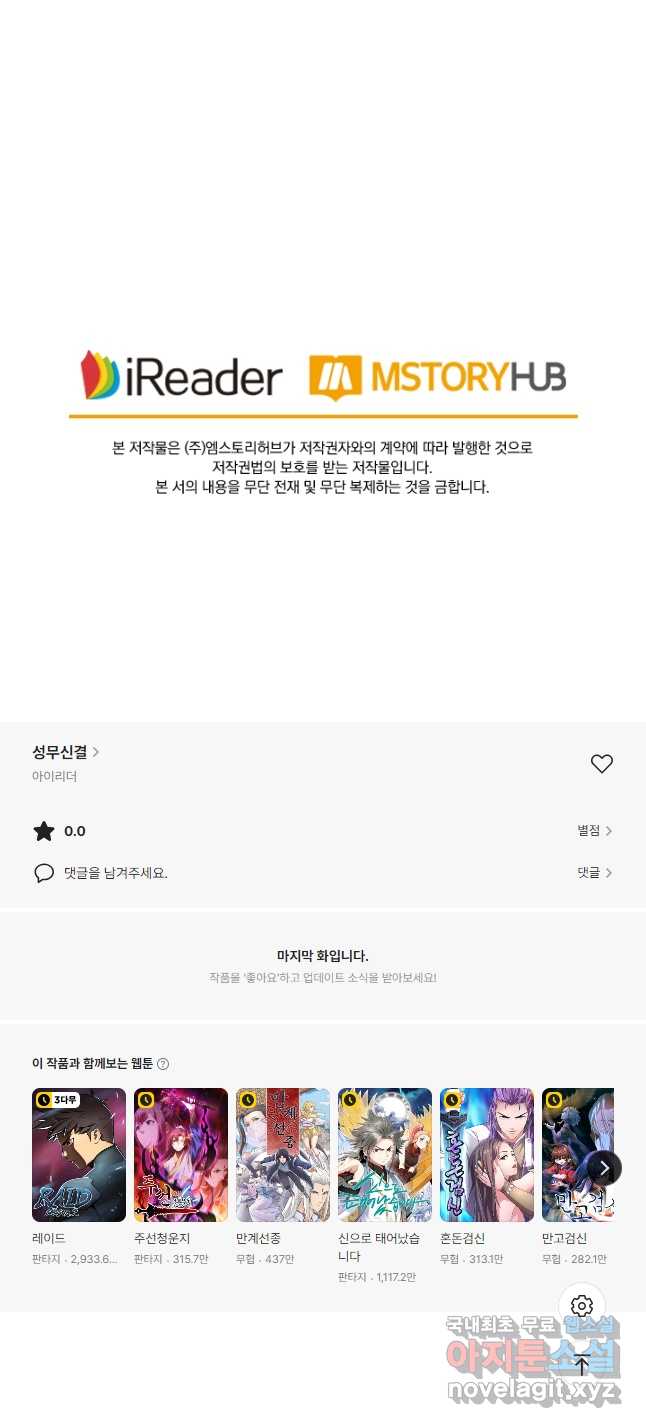Viewport: 646px width, 1428px height.
Task: Open the 주선청운지 webtoon
Action: (x=181, y=1155)
